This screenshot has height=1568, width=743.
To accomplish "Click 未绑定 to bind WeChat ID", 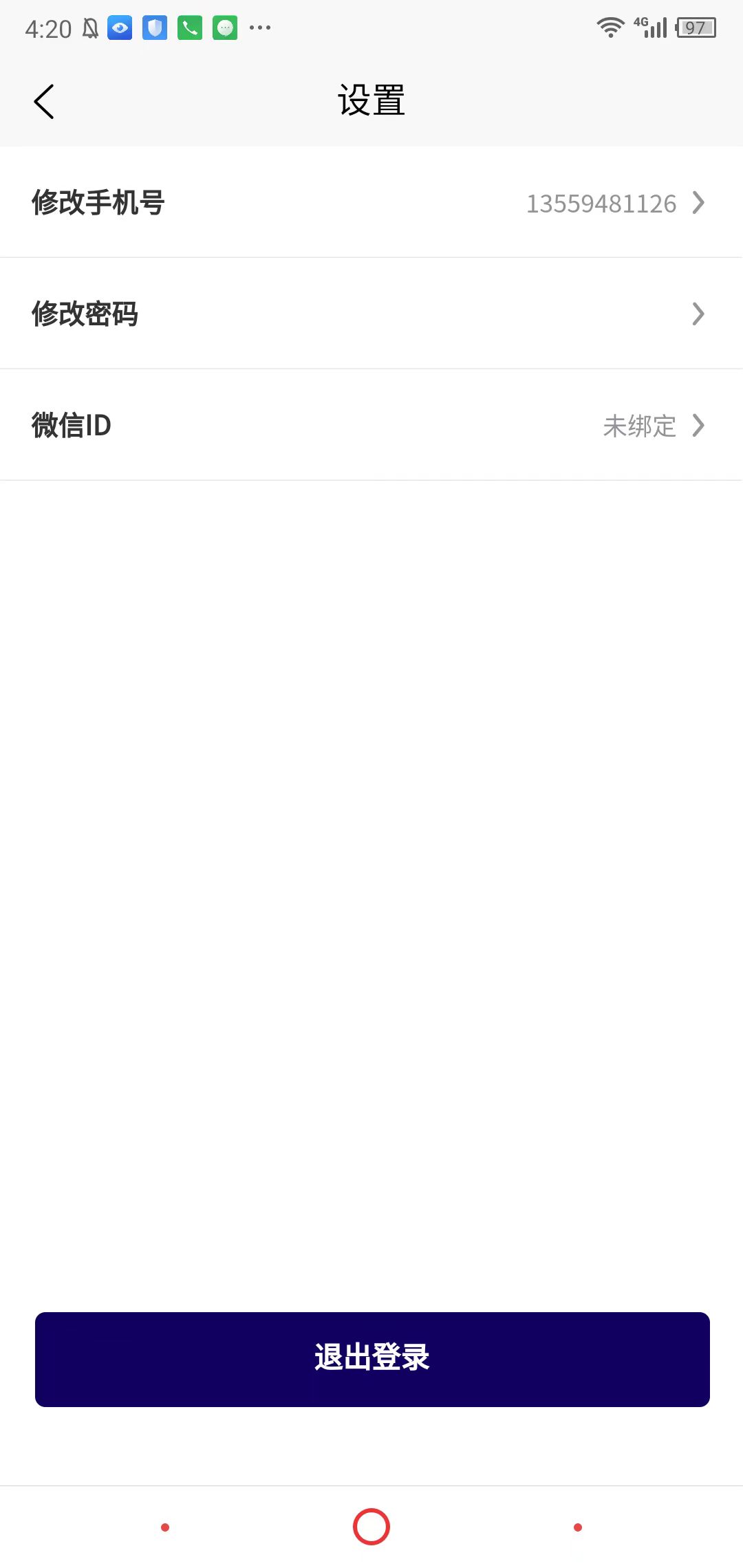I will point(638,426).
